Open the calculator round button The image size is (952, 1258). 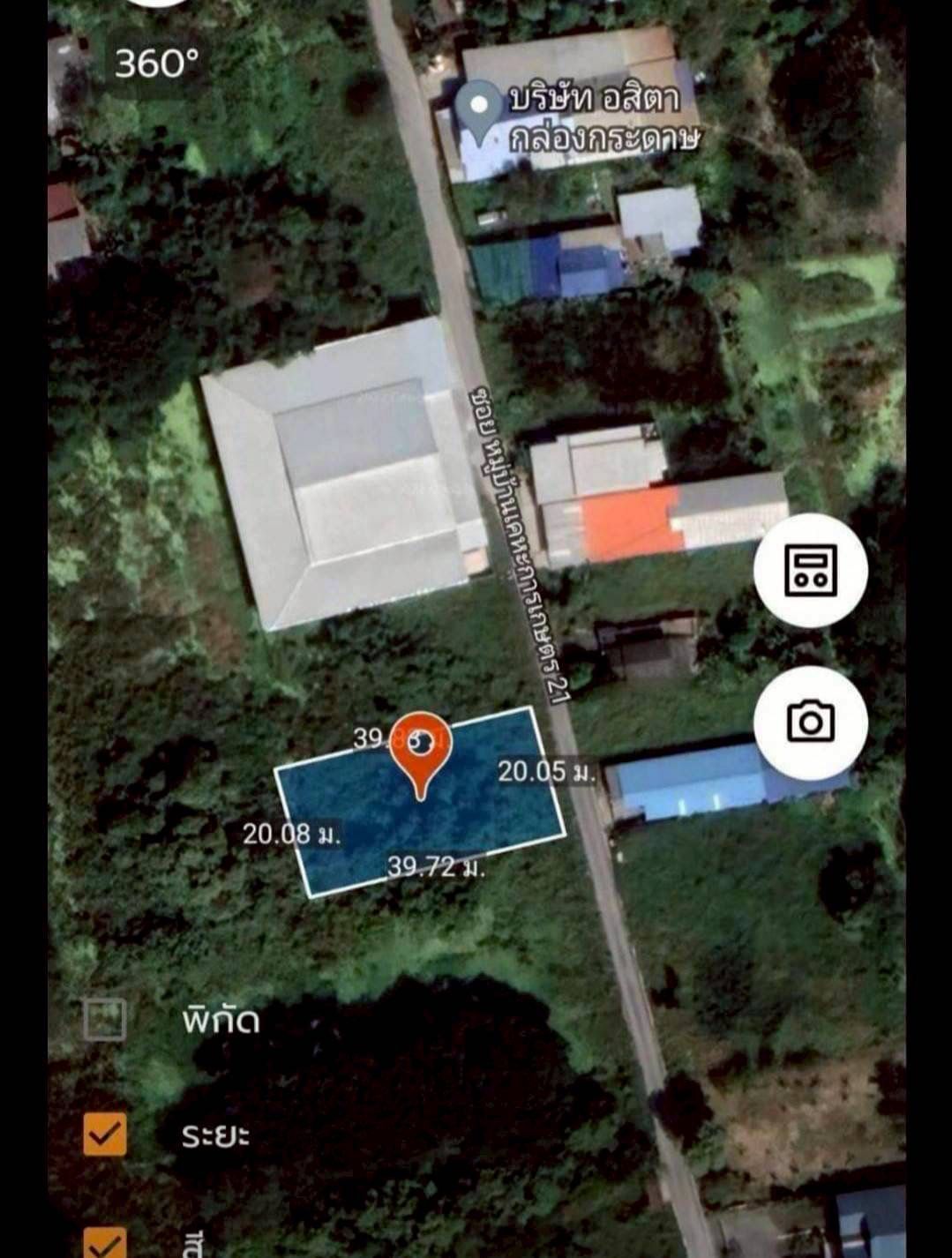pyautogui.click(x=810, y=570)
